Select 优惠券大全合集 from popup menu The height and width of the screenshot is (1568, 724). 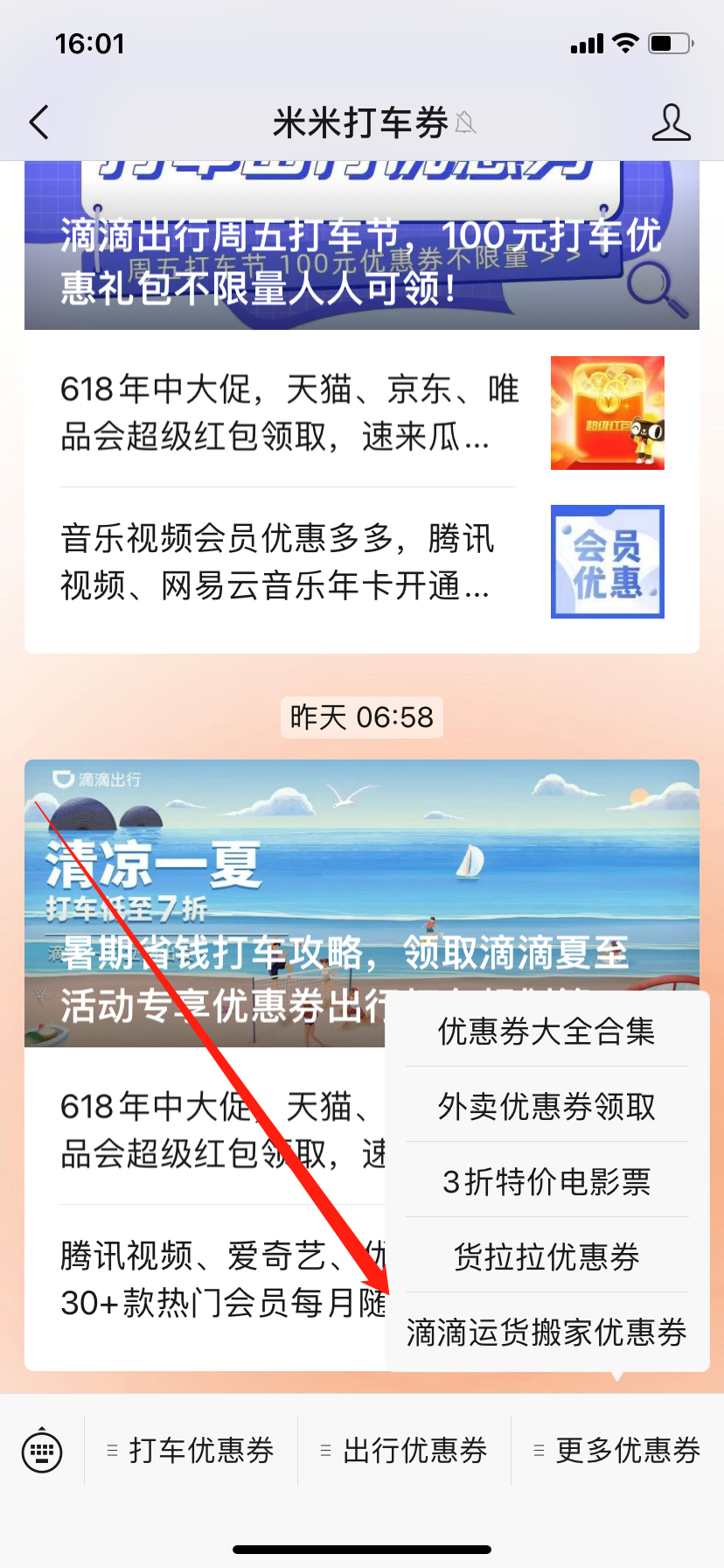pyautogui.click(x=546, y=1031)
